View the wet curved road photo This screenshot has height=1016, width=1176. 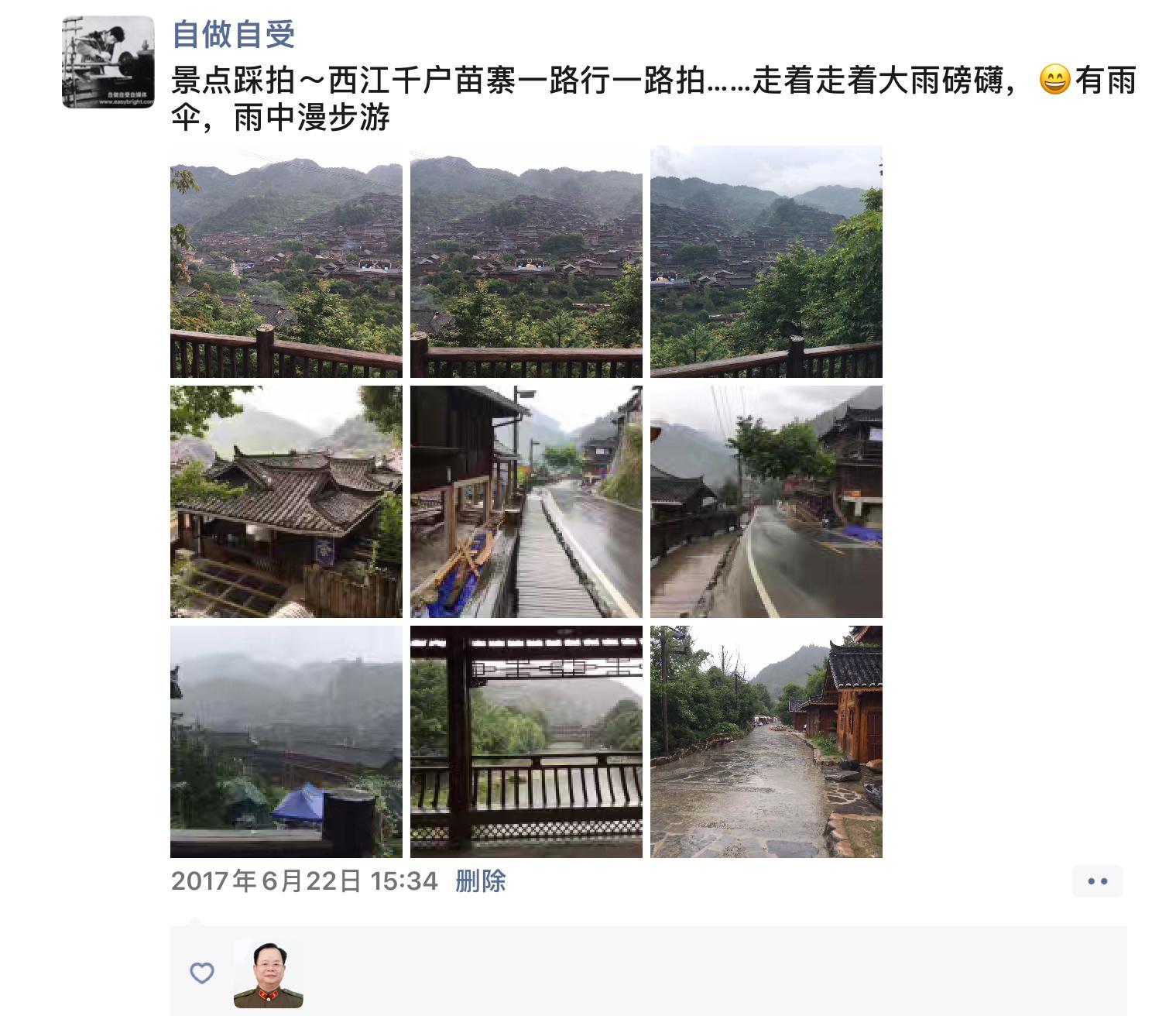(x=766, y=502)
